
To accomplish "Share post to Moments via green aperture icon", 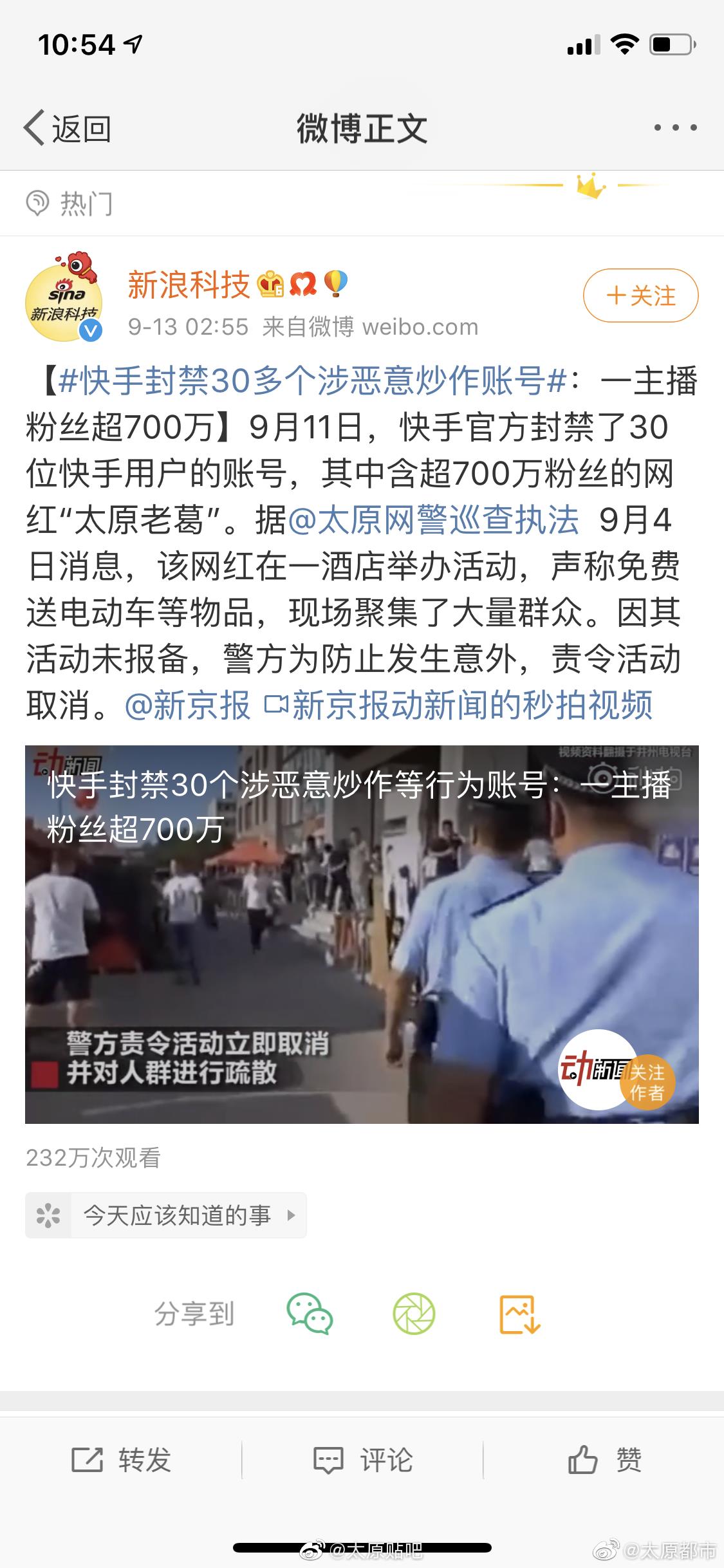I will pos(414,1314).
